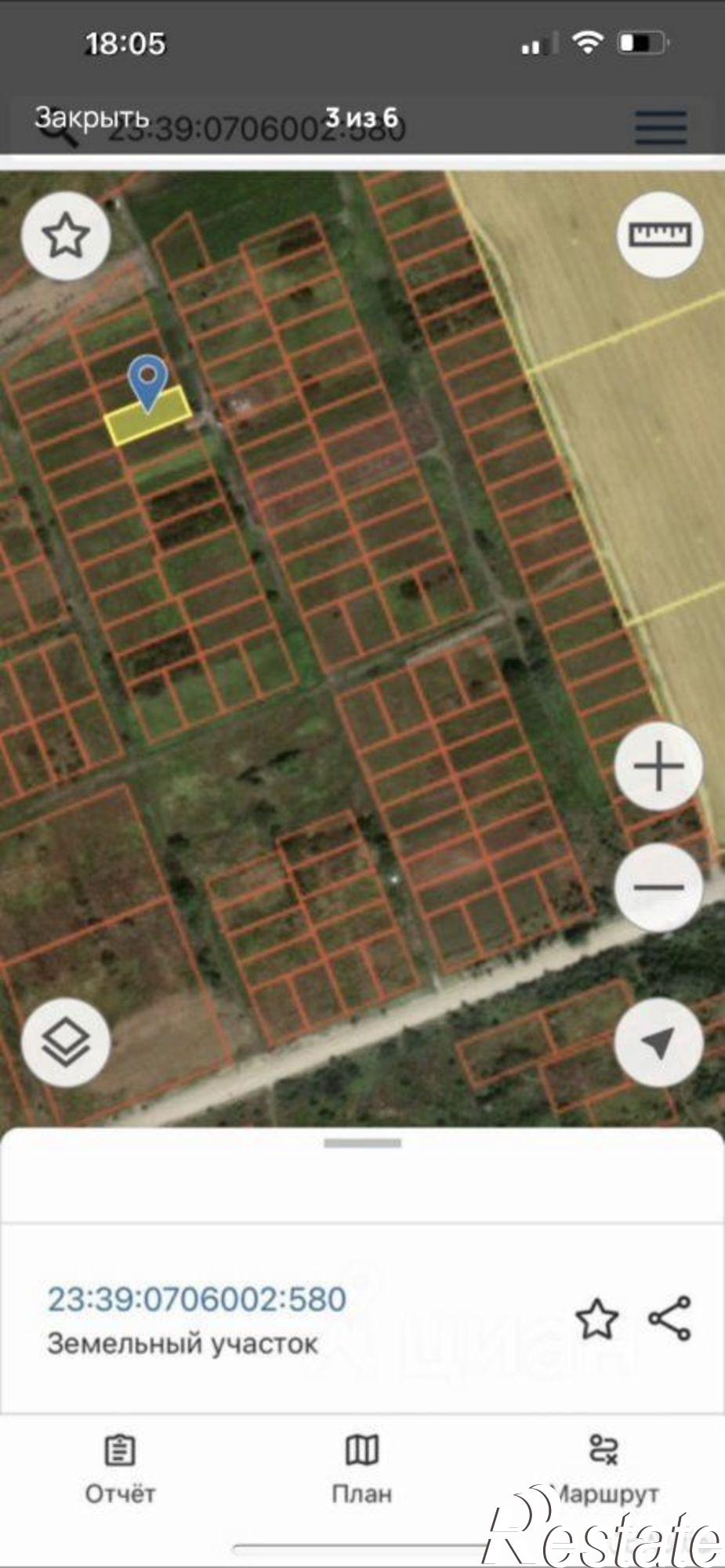Open the ruler measurement tool

tap(661, 234)
